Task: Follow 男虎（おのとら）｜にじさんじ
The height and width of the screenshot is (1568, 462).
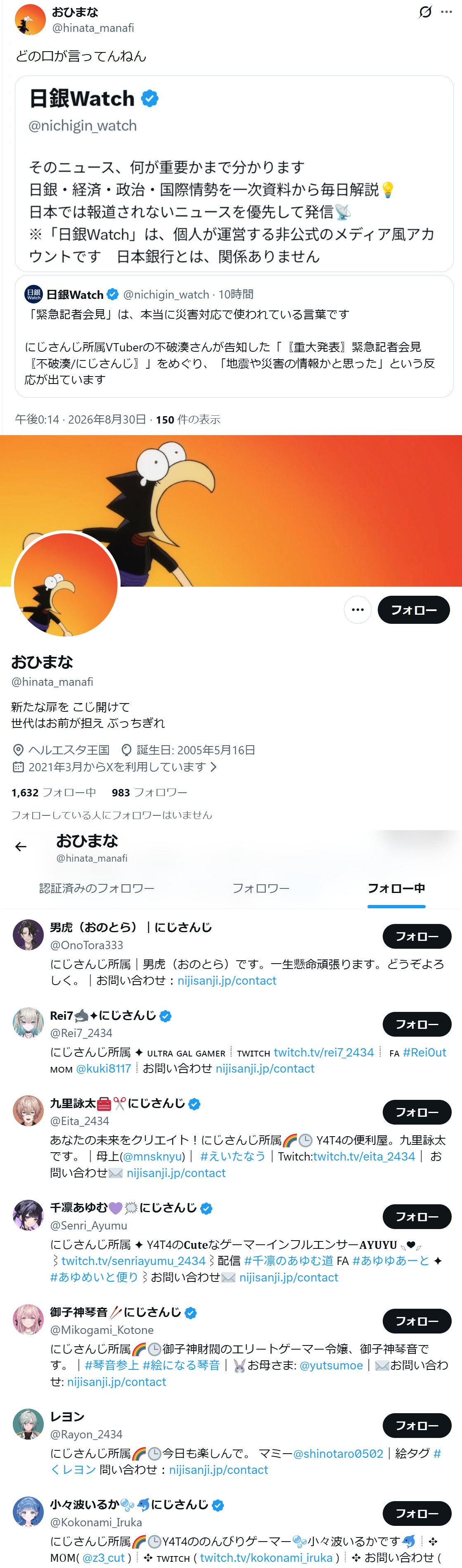Action: pos(417,936)
